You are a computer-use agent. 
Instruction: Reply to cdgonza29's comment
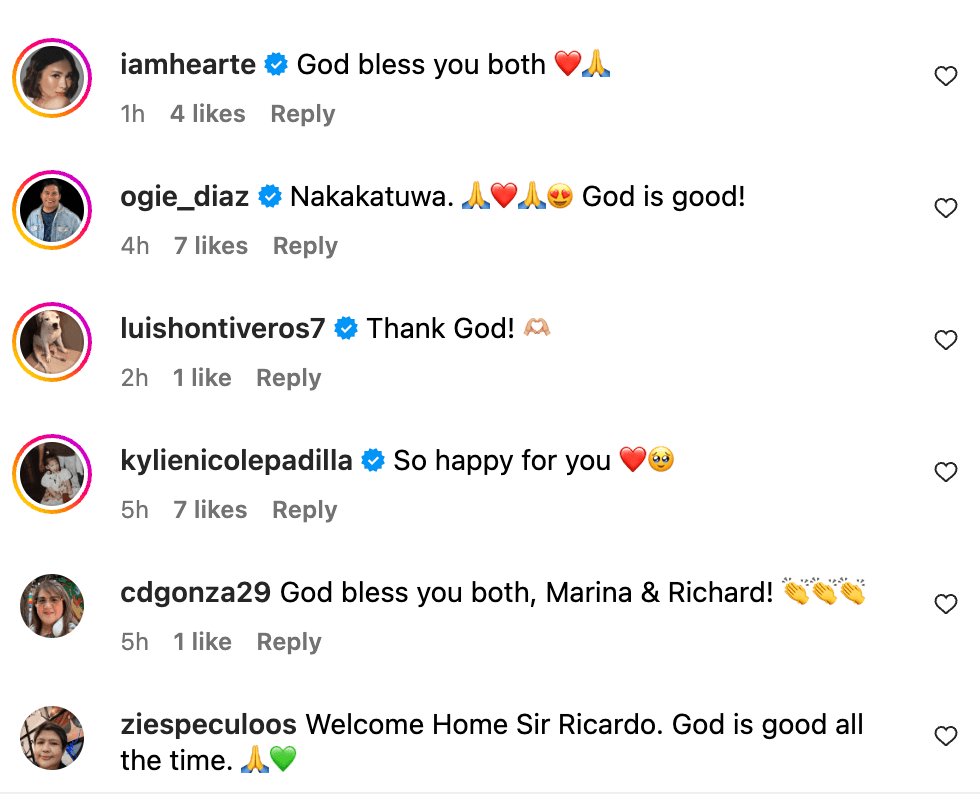(288, 642)
